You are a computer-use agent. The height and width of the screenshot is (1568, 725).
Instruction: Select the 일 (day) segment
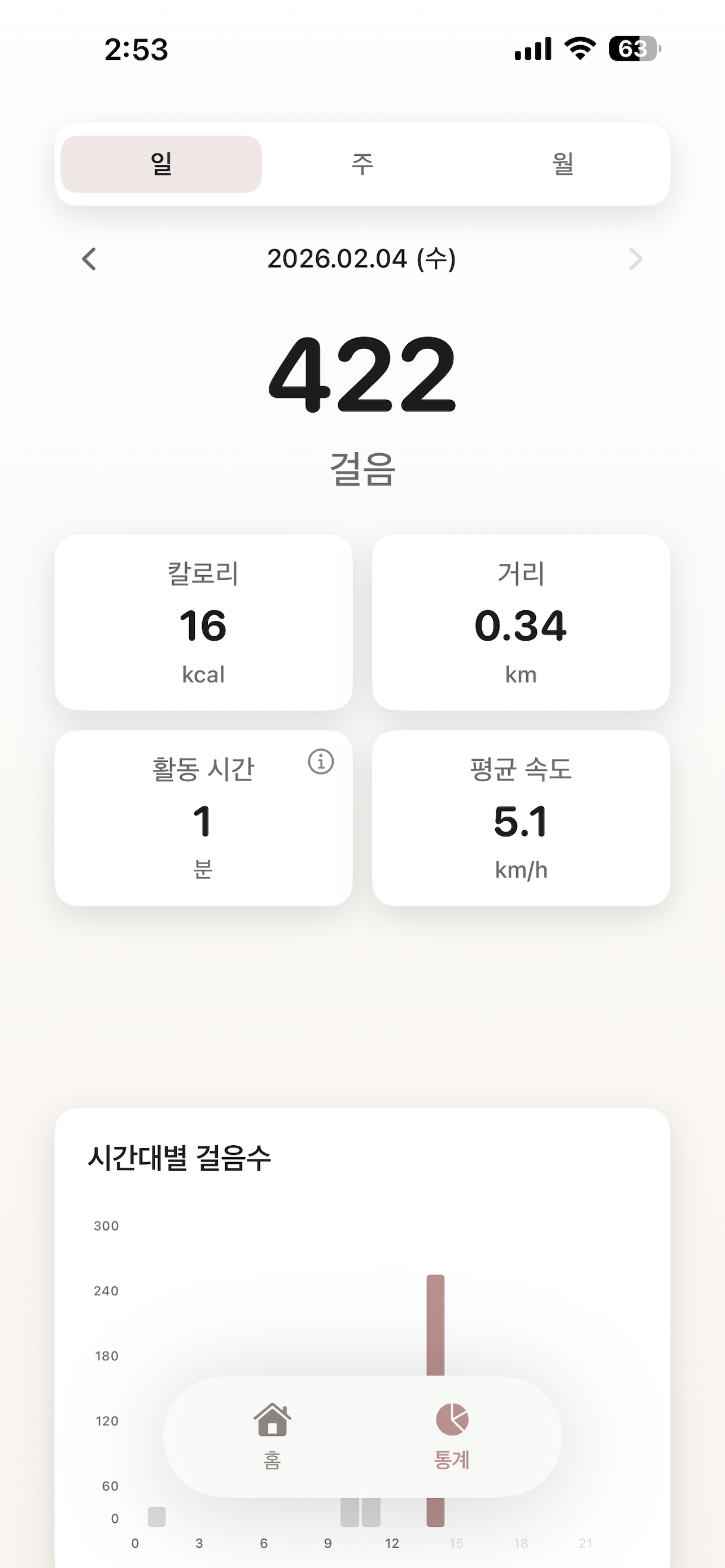pos(161,164)
